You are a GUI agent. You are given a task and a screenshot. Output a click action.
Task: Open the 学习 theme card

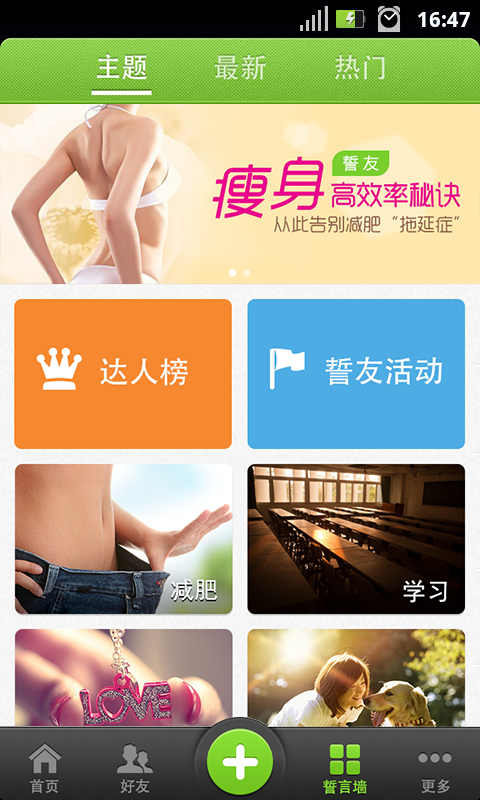point(356,539)
